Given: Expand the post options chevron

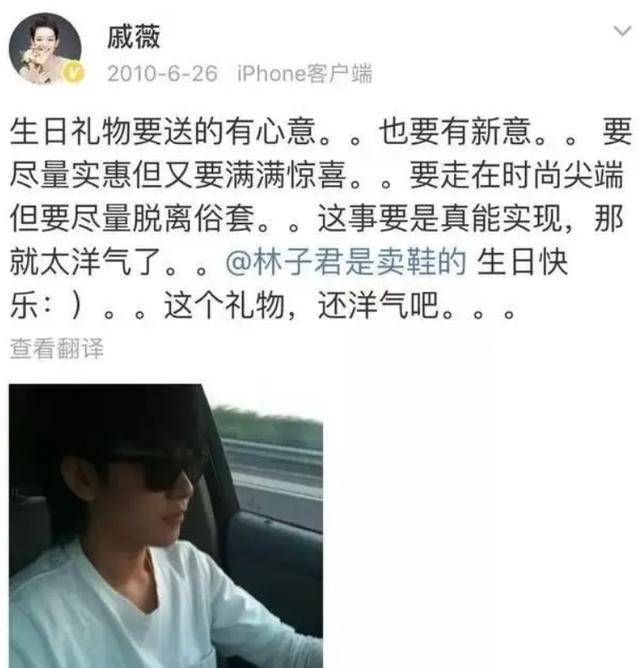Looking at the screenshot, I should (x=621, y=32).
